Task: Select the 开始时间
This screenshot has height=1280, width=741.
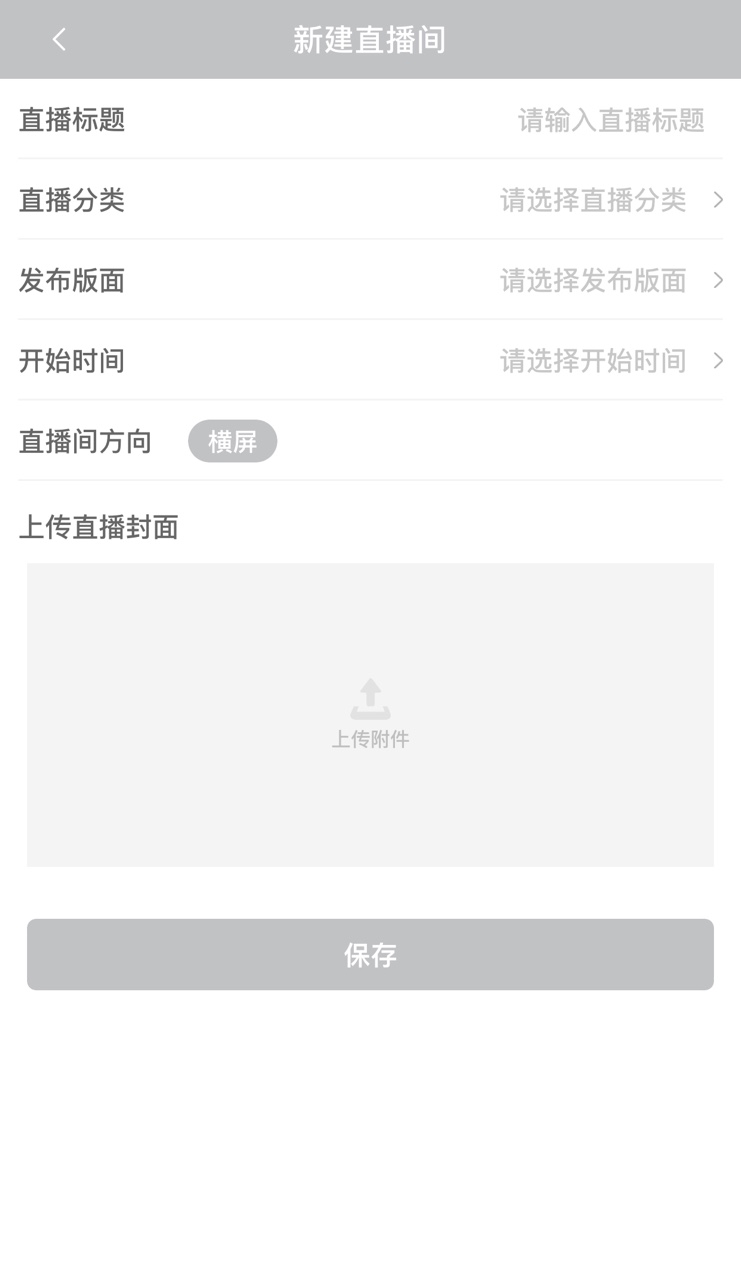Action: [x=610, y=361]
